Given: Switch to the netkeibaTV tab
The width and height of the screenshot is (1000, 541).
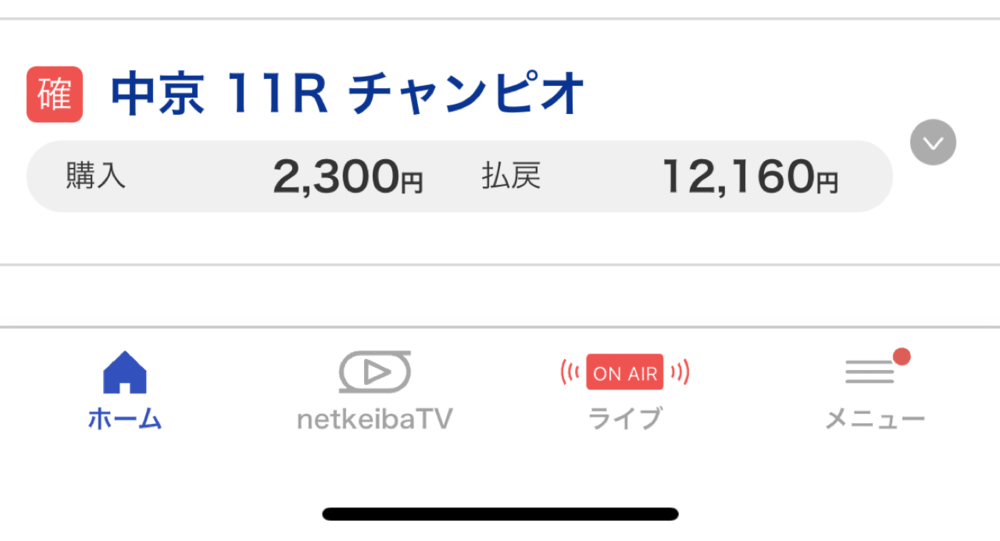Looking at the screenshot, I should [x=375, y=391].
